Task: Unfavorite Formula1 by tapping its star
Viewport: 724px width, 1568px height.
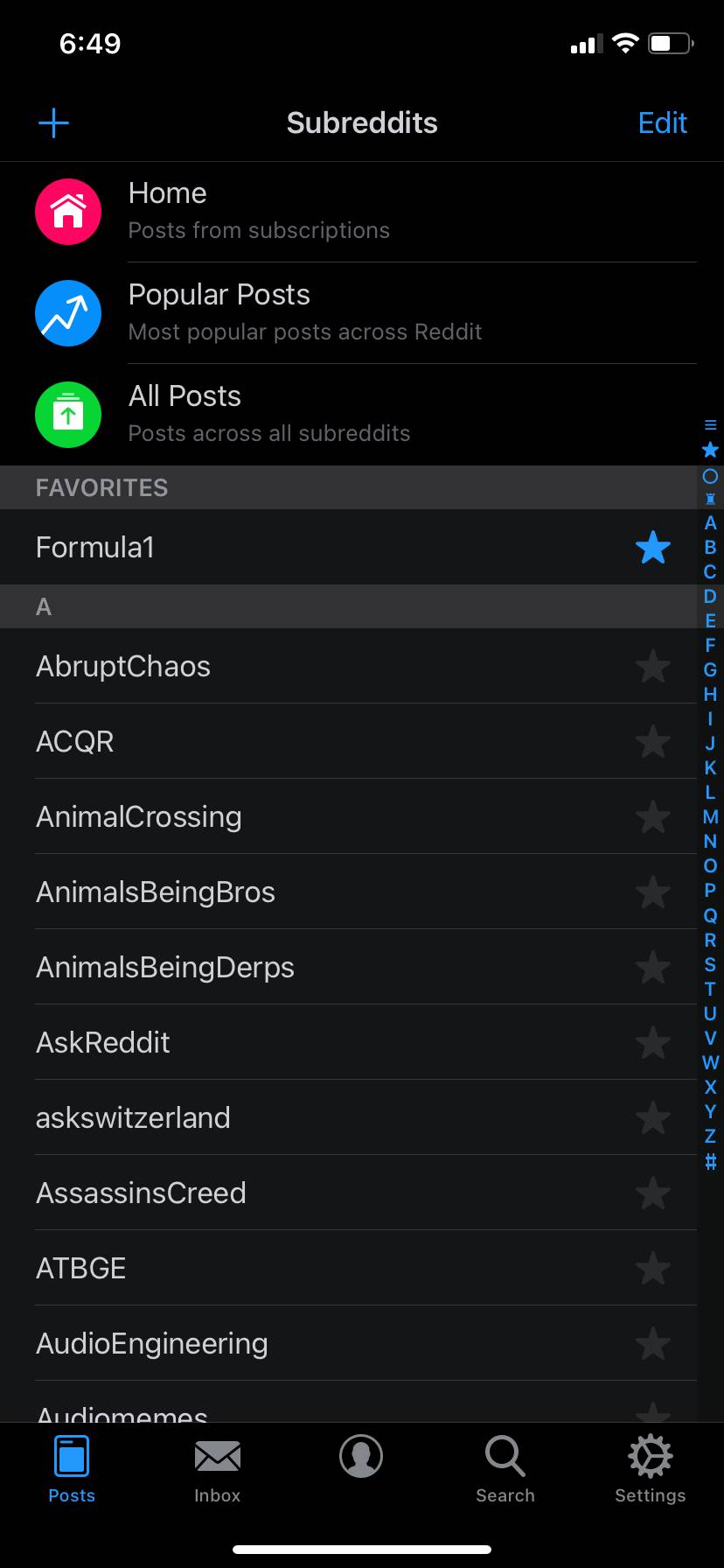Action: pos(653,547)
